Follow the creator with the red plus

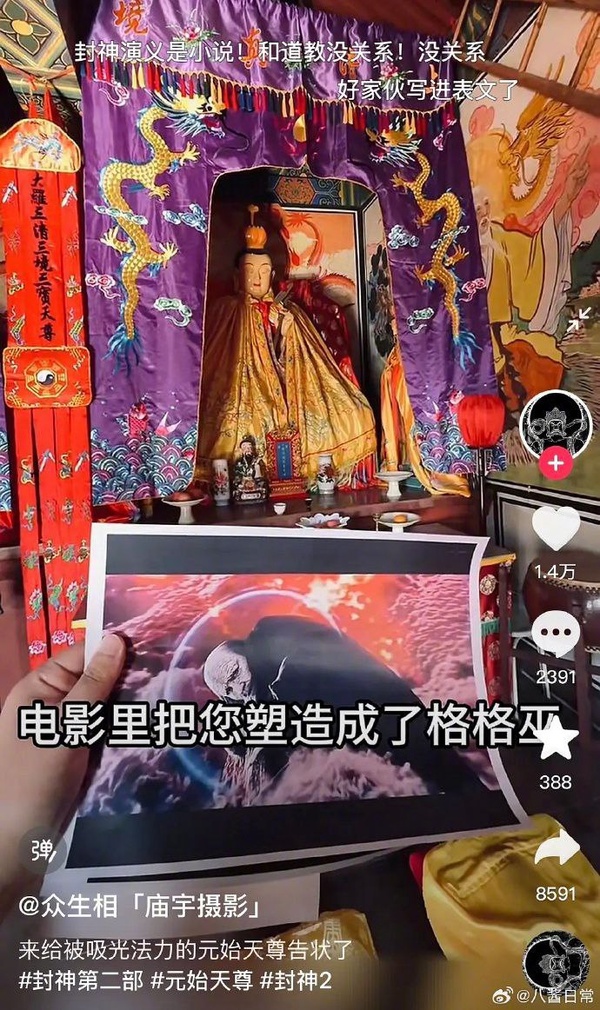coord(556,463)
